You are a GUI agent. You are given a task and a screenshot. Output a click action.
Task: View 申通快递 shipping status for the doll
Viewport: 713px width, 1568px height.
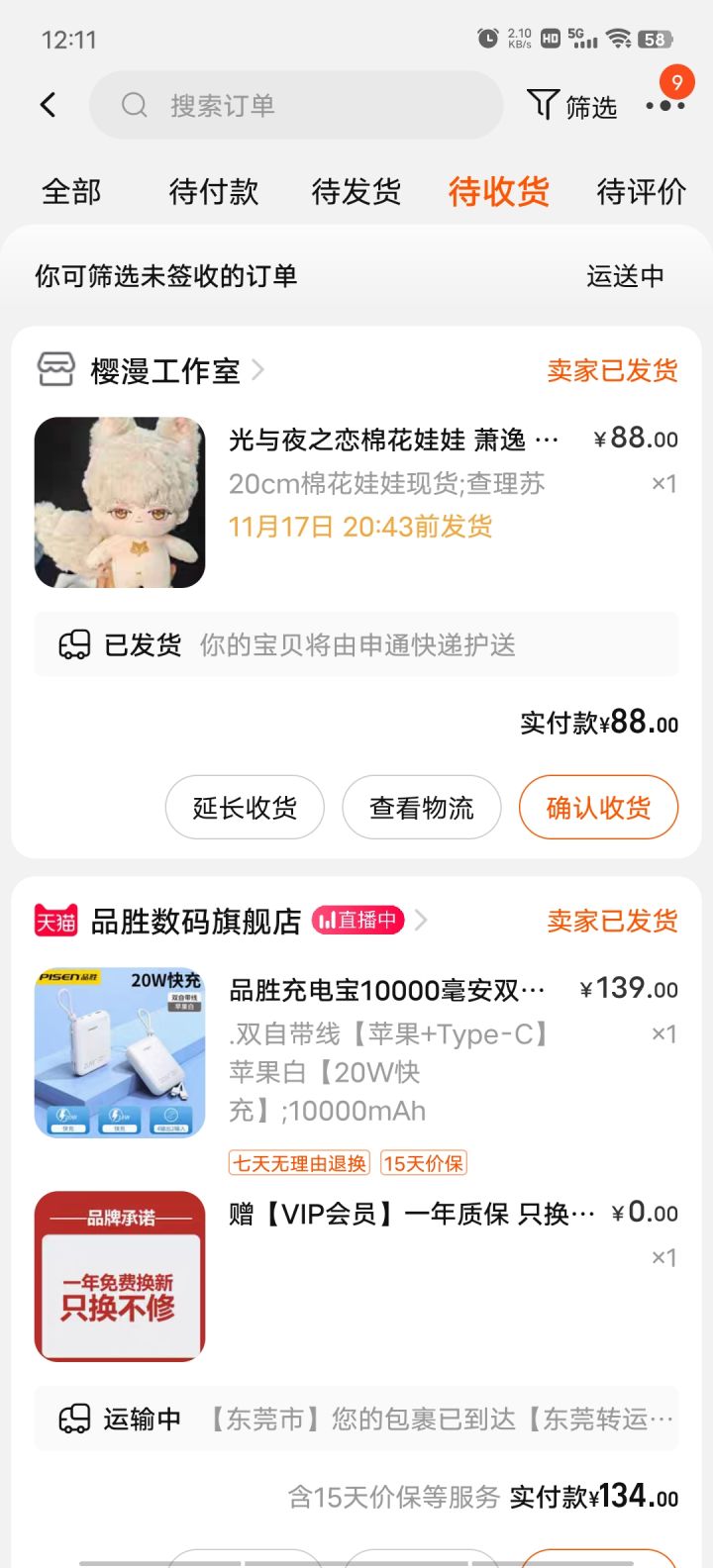click(356, 645)
